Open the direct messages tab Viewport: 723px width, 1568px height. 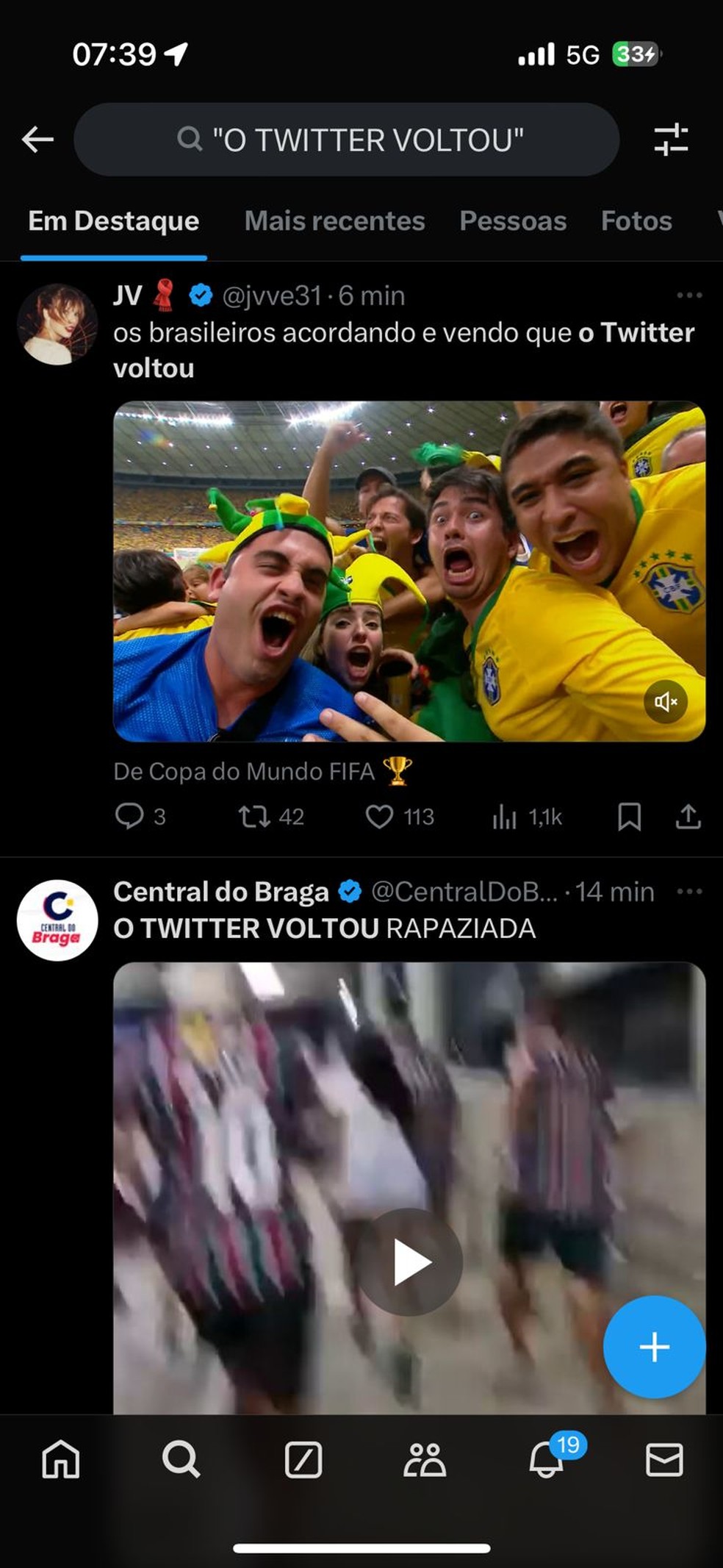[x=664, y=1459]
